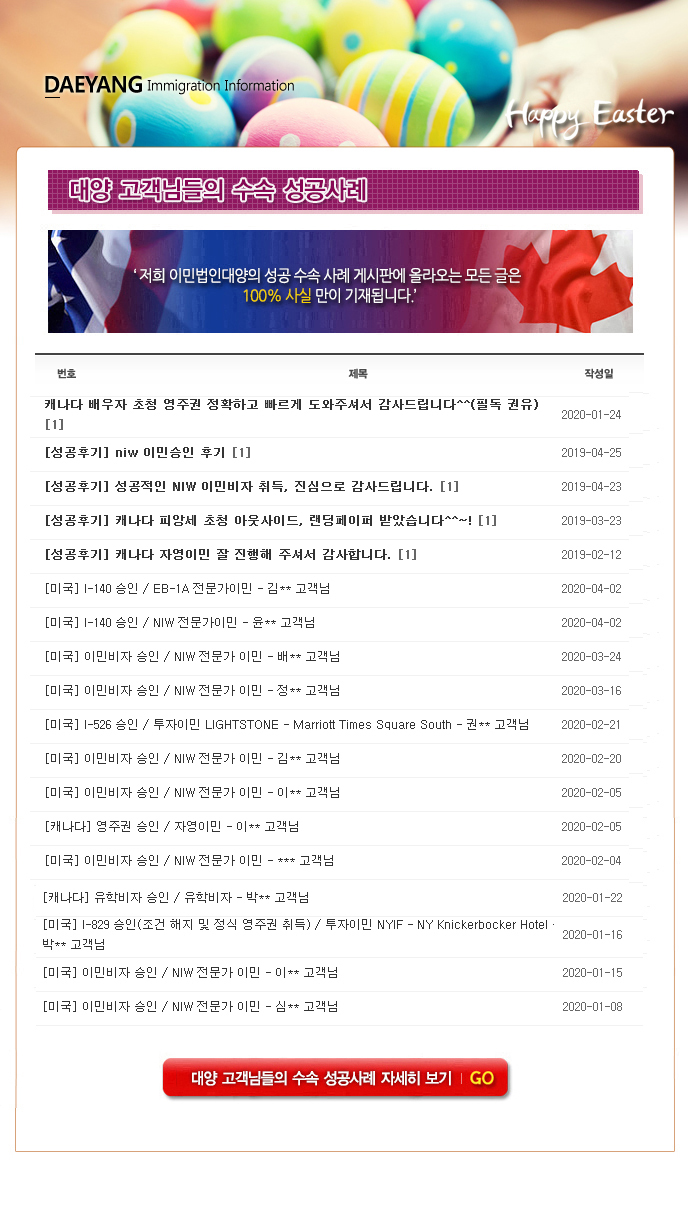The width and height of the screenshot is (688, 1210).
Task: Open the 캐나다 자영이민 thank-you review
Action: 230,555
